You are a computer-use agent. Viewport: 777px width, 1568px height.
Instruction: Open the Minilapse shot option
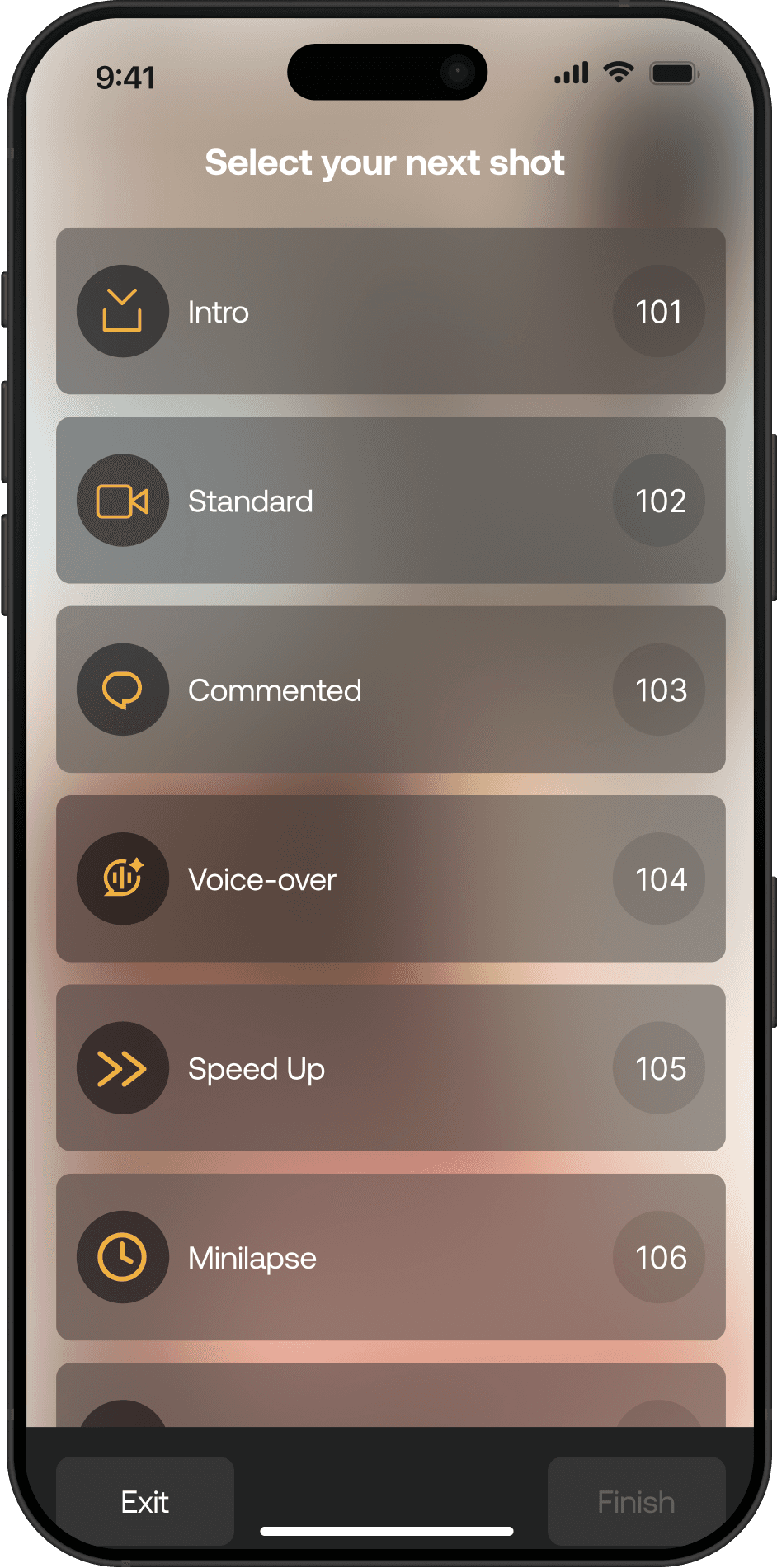pyautogui.click(x=390, y=1257)
